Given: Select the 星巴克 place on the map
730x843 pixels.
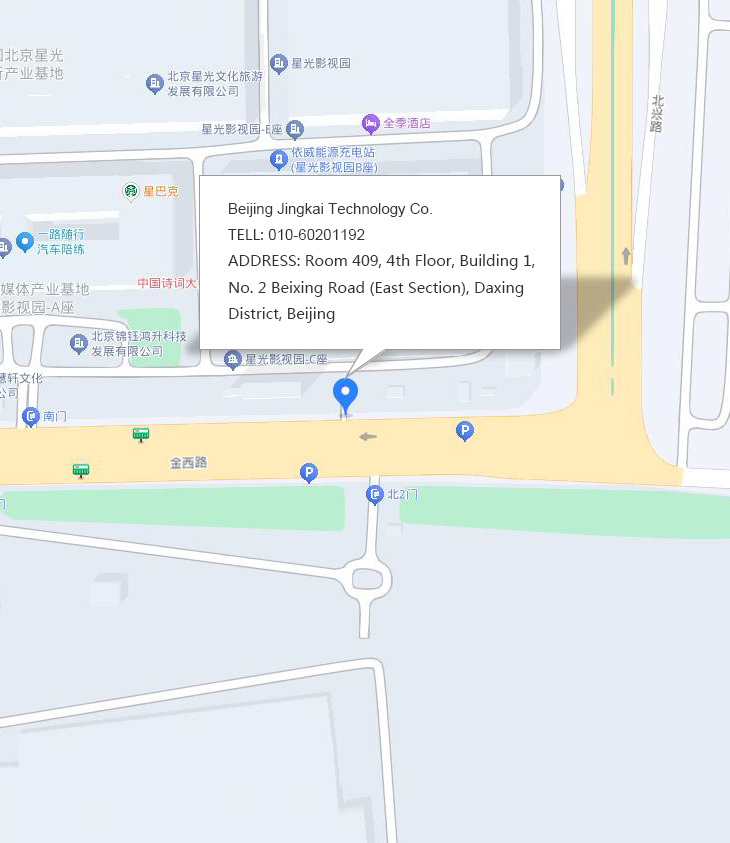Looking at the screenshot, I should pyautogui.click(x=131, y=191).
